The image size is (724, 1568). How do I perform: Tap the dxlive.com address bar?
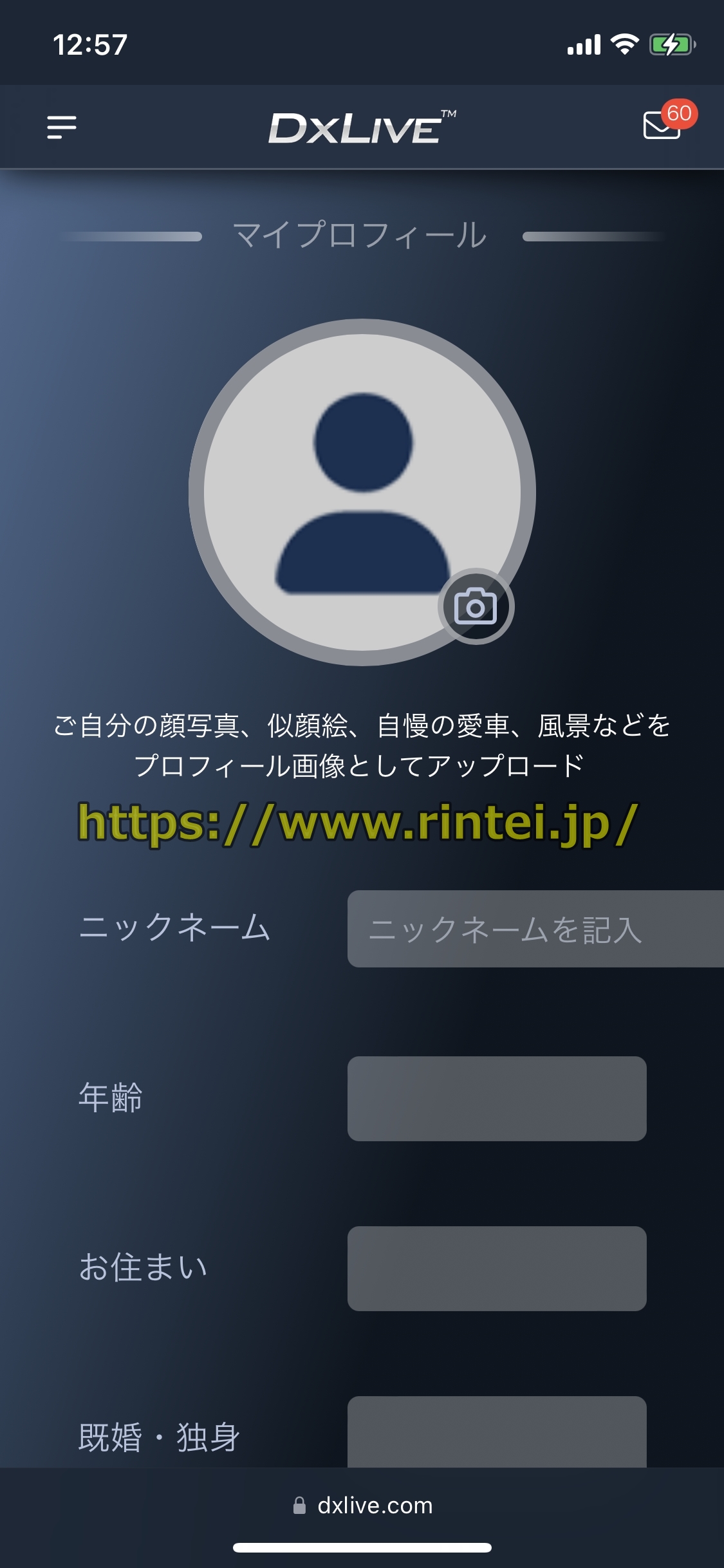click(362, 1506)
